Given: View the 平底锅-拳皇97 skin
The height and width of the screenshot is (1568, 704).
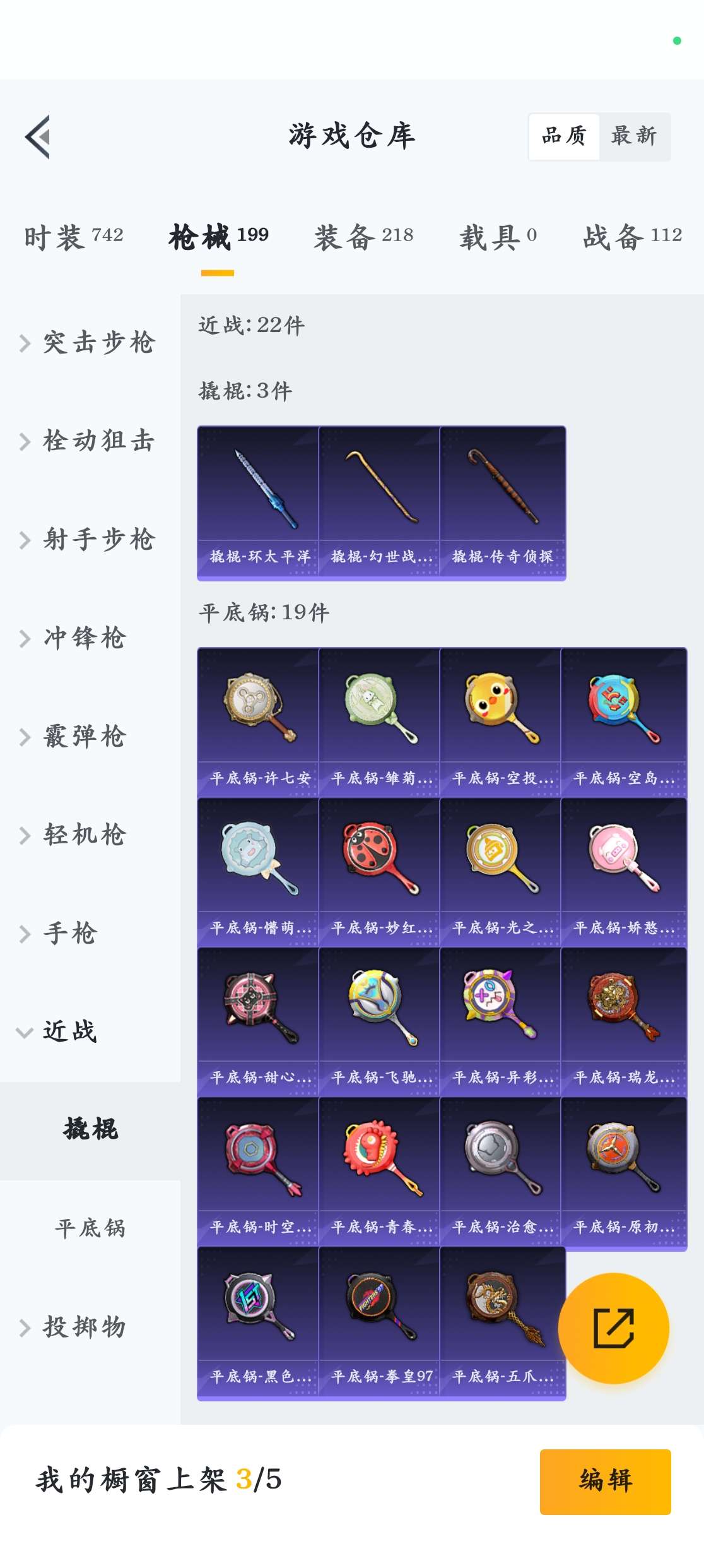Looking at the screenshot, I should coord(379,1321).
